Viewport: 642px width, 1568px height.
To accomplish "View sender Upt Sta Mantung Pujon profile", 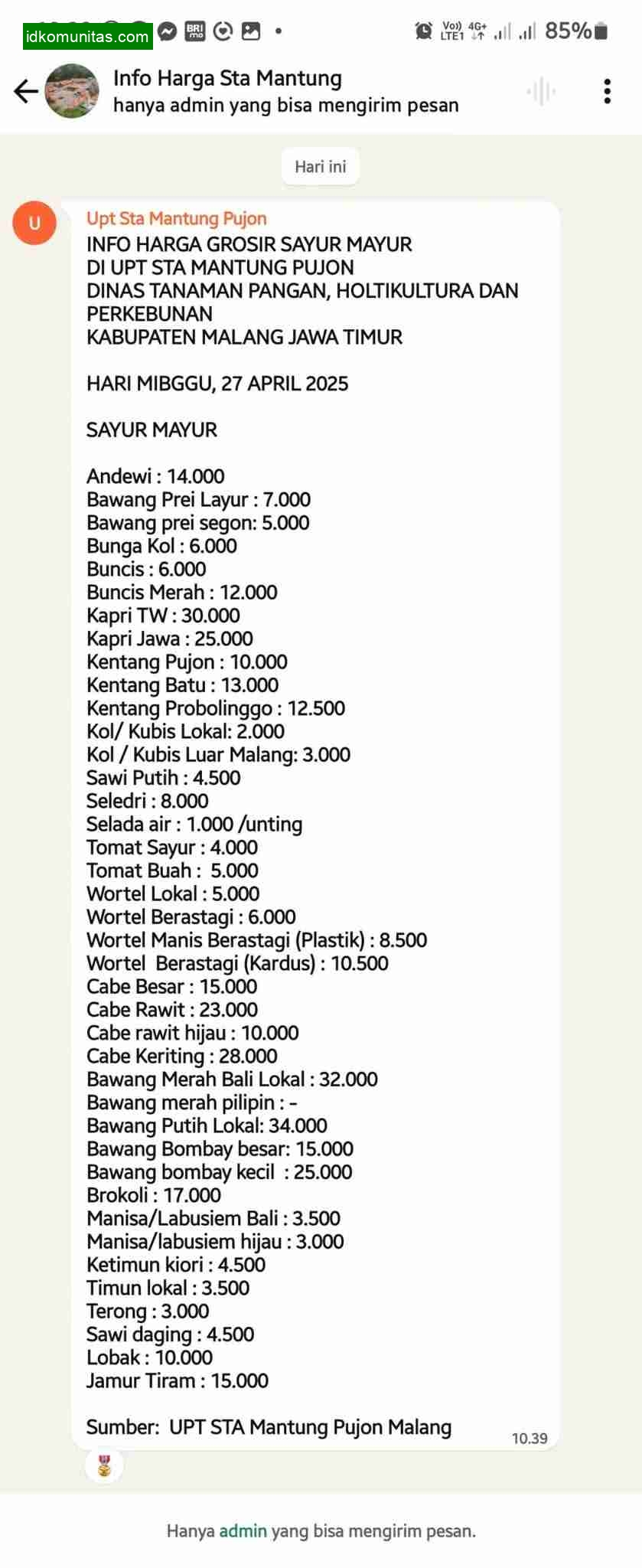I will coord(176,219).
